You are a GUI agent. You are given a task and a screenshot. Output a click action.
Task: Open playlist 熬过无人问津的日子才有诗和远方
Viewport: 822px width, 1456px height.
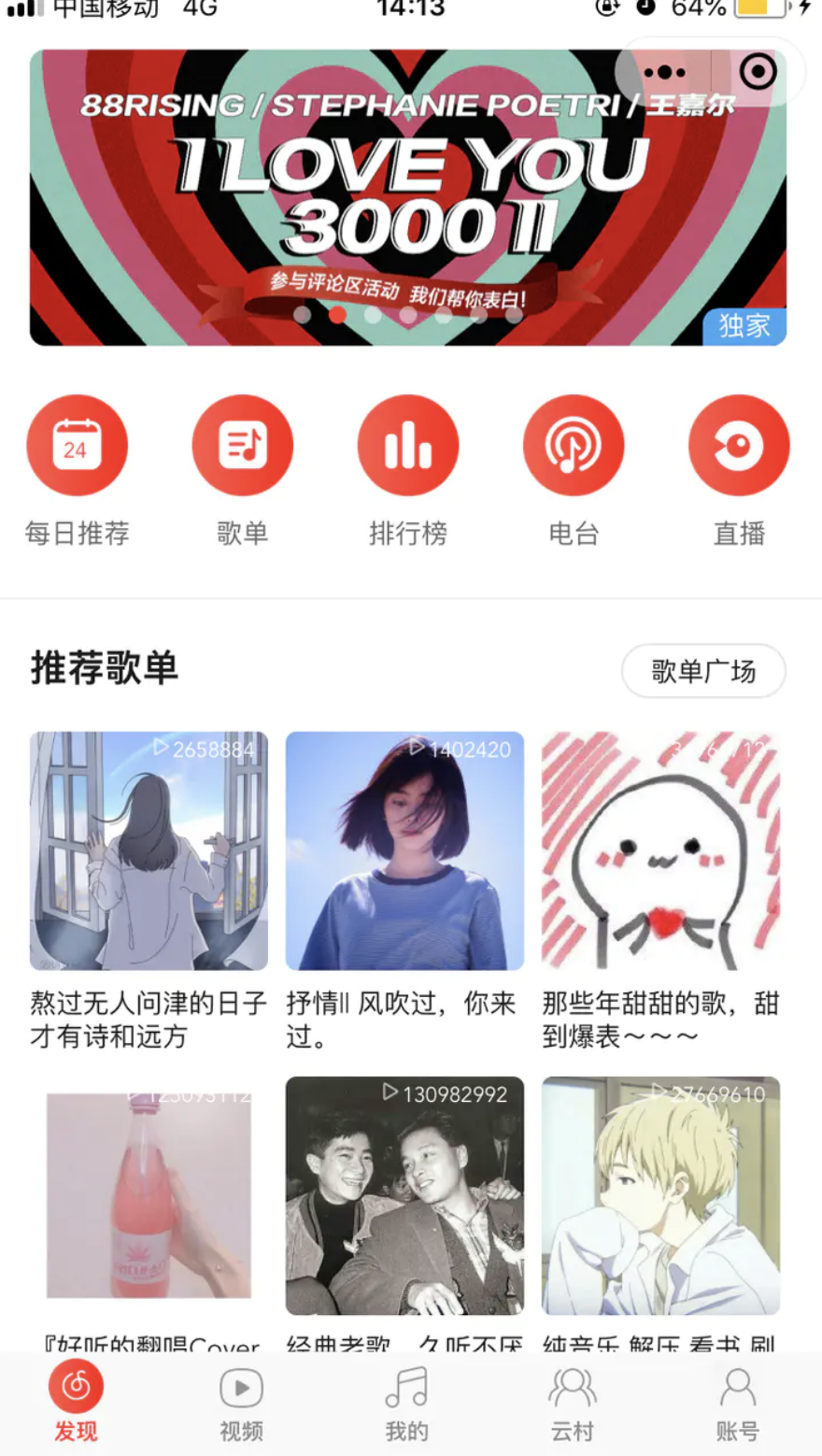coord(149,849)
